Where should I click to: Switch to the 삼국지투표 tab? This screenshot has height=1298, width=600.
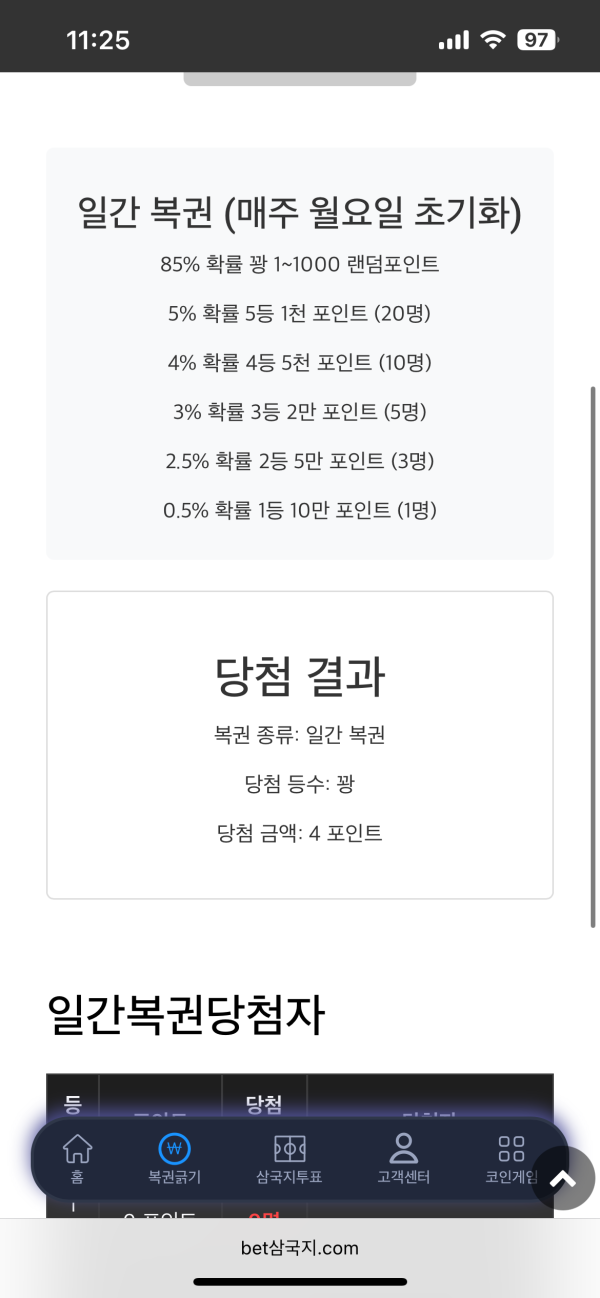[289, 1158]
